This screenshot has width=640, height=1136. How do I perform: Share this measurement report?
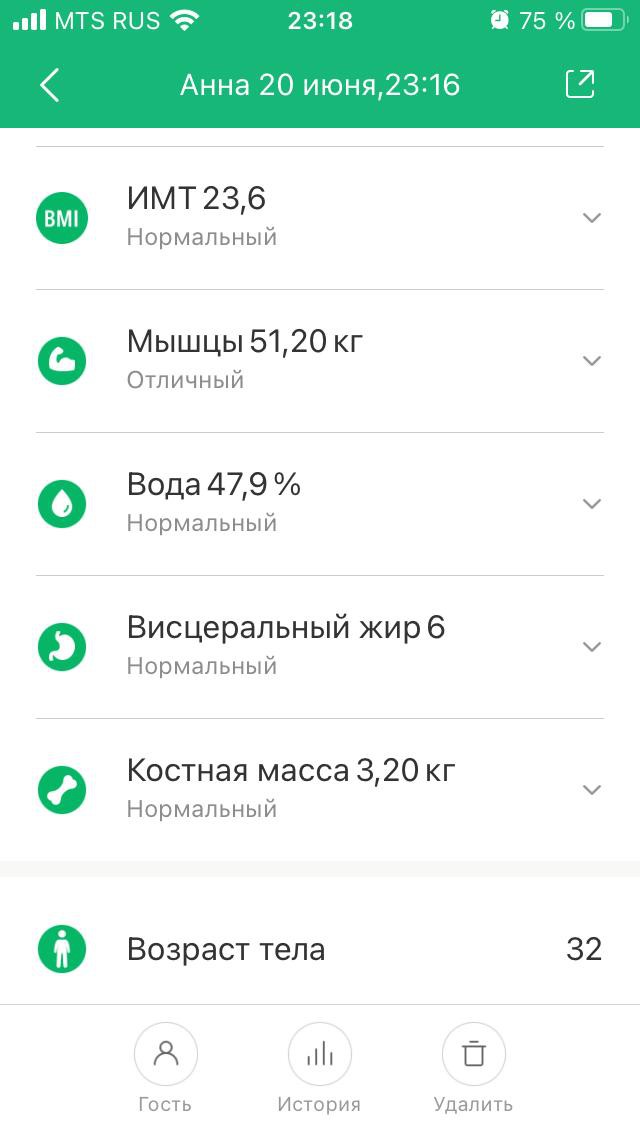(580, 84)
